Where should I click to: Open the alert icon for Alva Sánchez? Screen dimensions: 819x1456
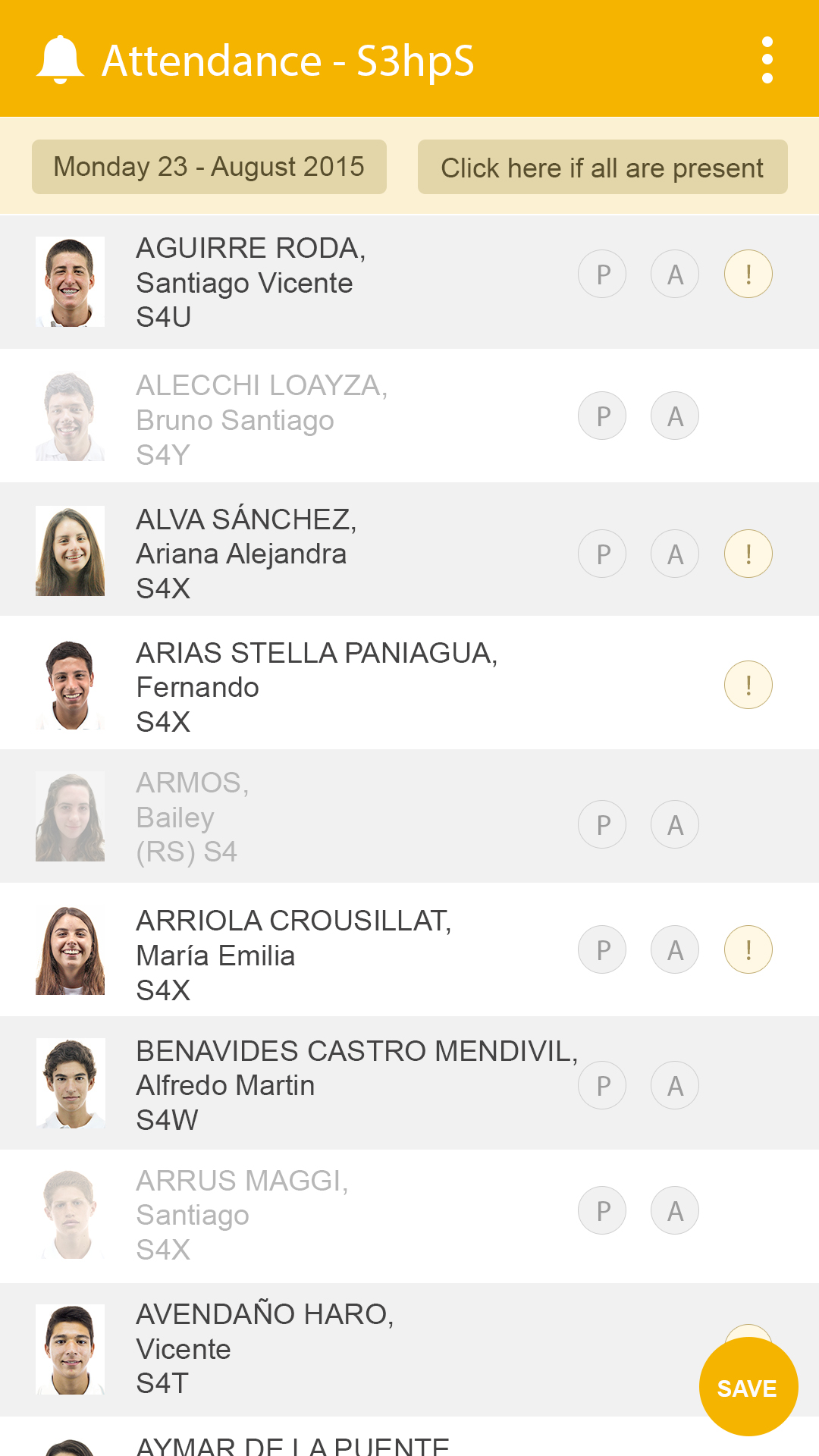pyautogui.click(x=748, y=554)
